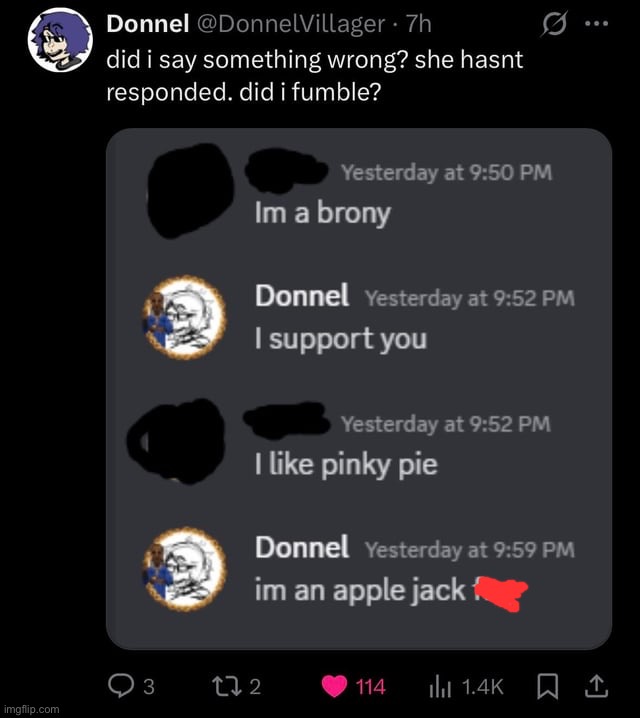Share Donnel's post
Screen dimensions: 640x718
(x=598, y=686)
